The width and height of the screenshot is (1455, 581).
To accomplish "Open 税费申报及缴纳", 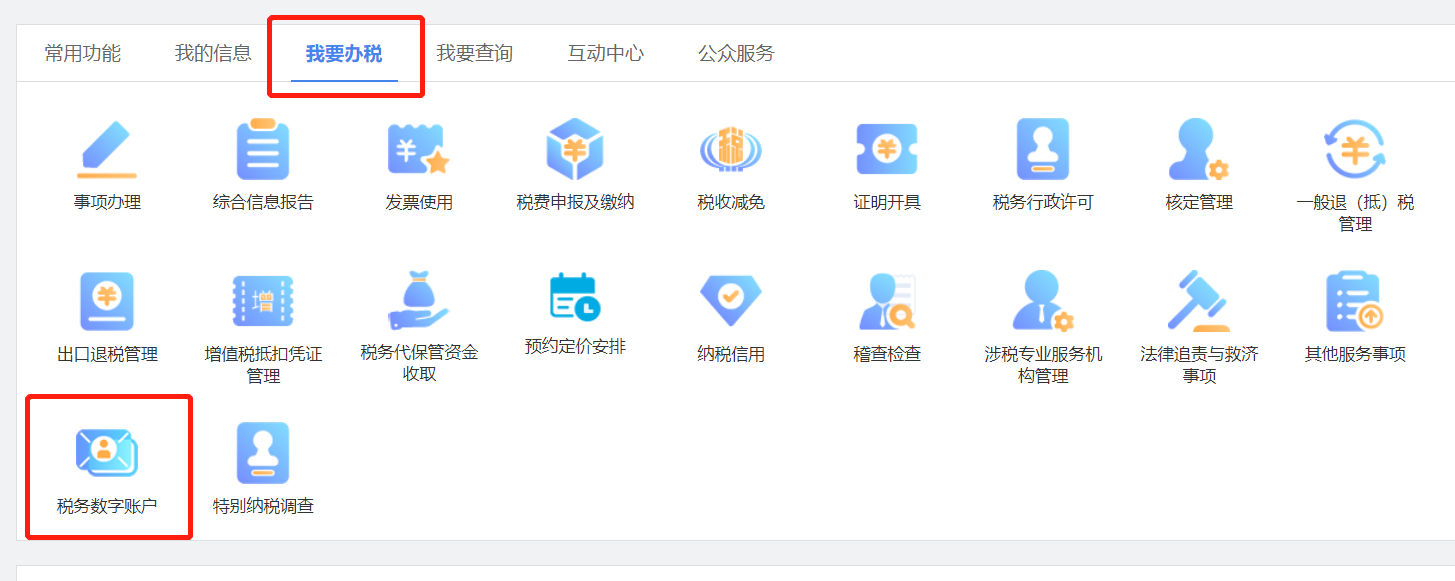I will pyautogui.click(x=575, y=151).
